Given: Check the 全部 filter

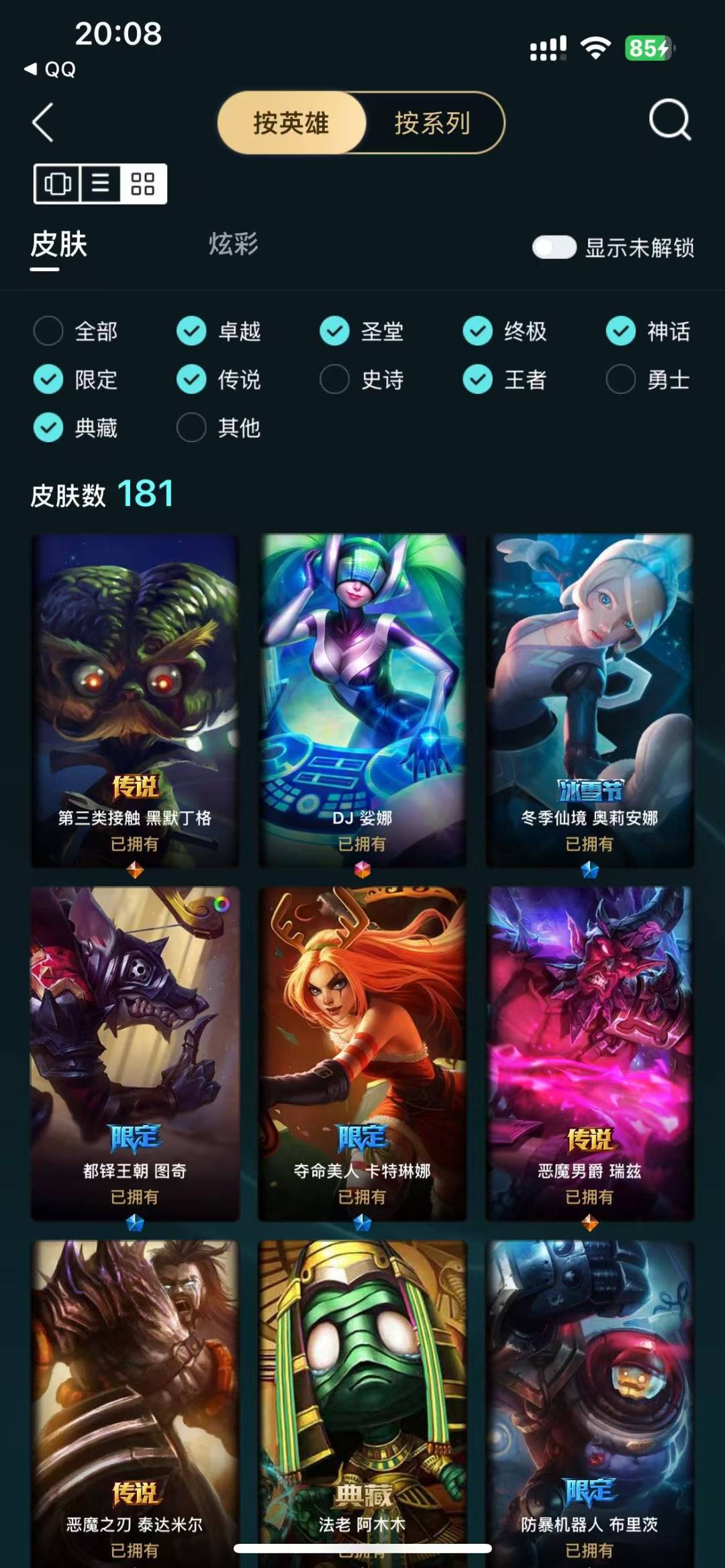Looking at the screenshot, I should tap(48, 331).
